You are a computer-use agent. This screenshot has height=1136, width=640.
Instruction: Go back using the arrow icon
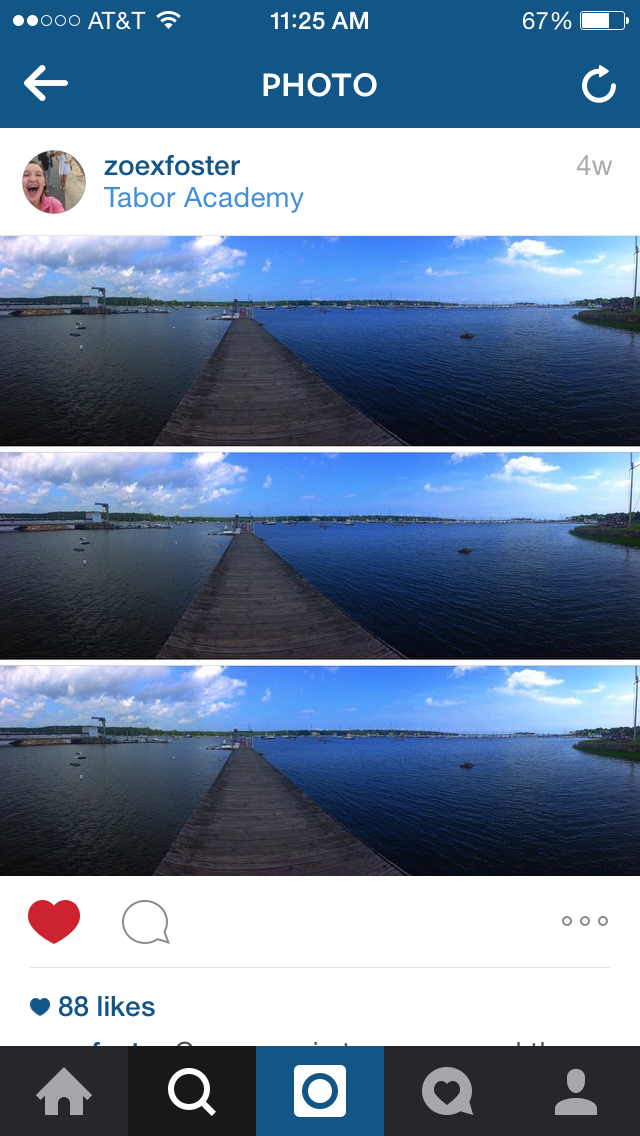pos(46,85)
